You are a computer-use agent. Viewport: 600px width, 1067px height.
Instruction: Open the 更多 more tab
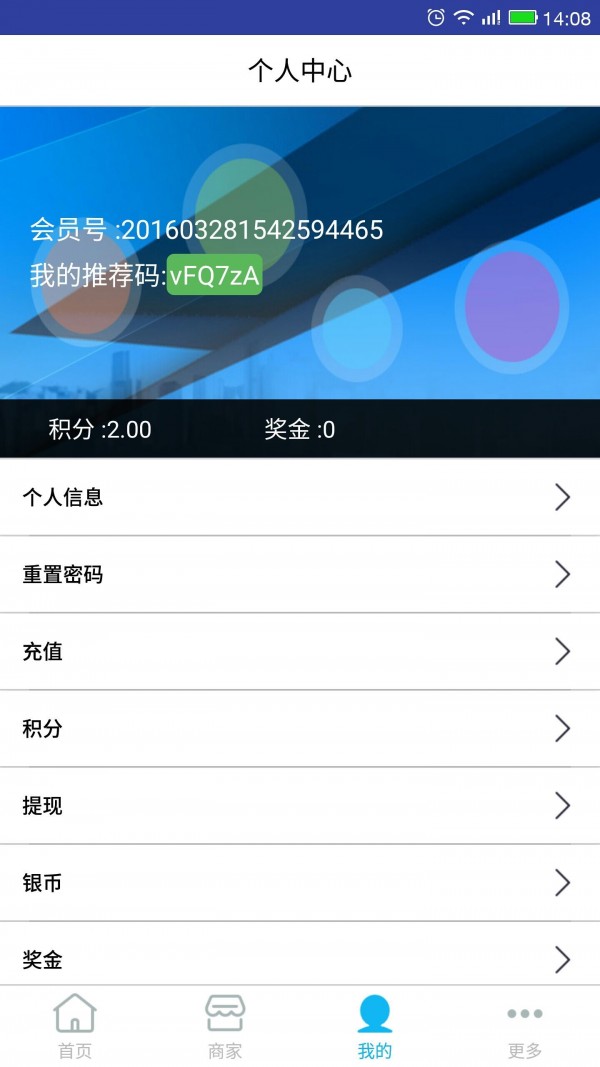point(525,1026)
